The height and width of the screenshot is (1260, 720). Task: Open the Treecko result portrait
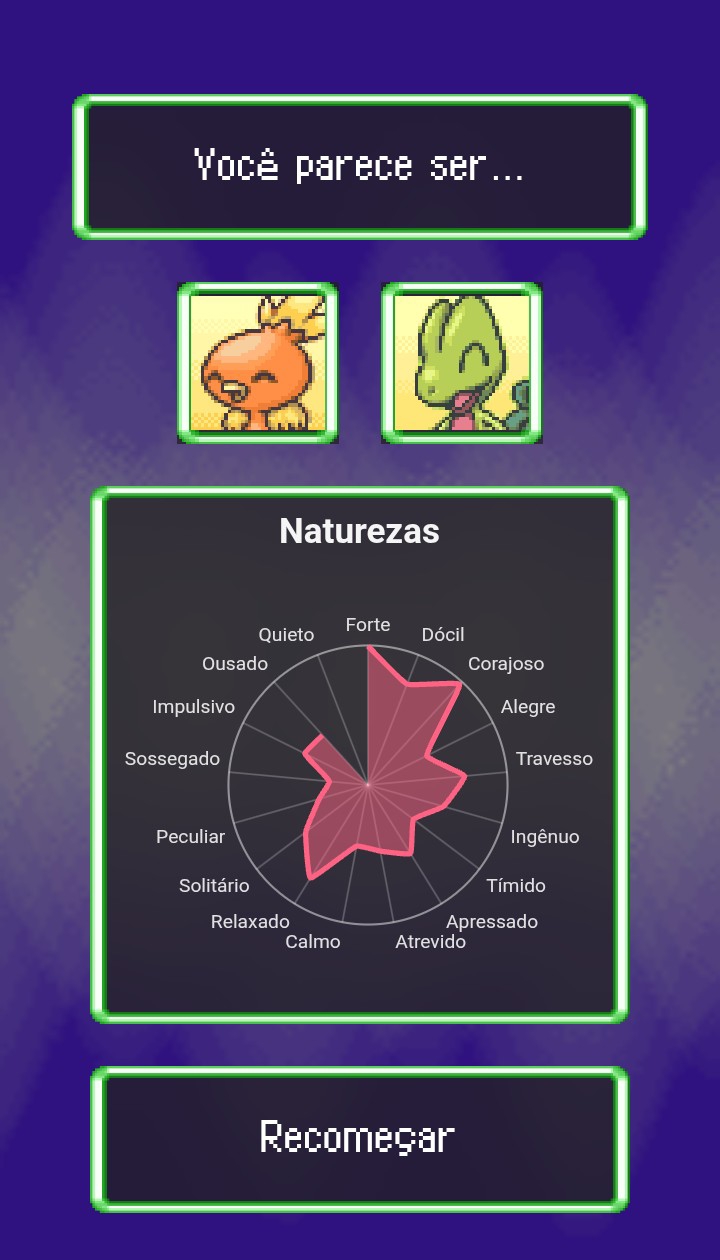[x=461, y=363]
